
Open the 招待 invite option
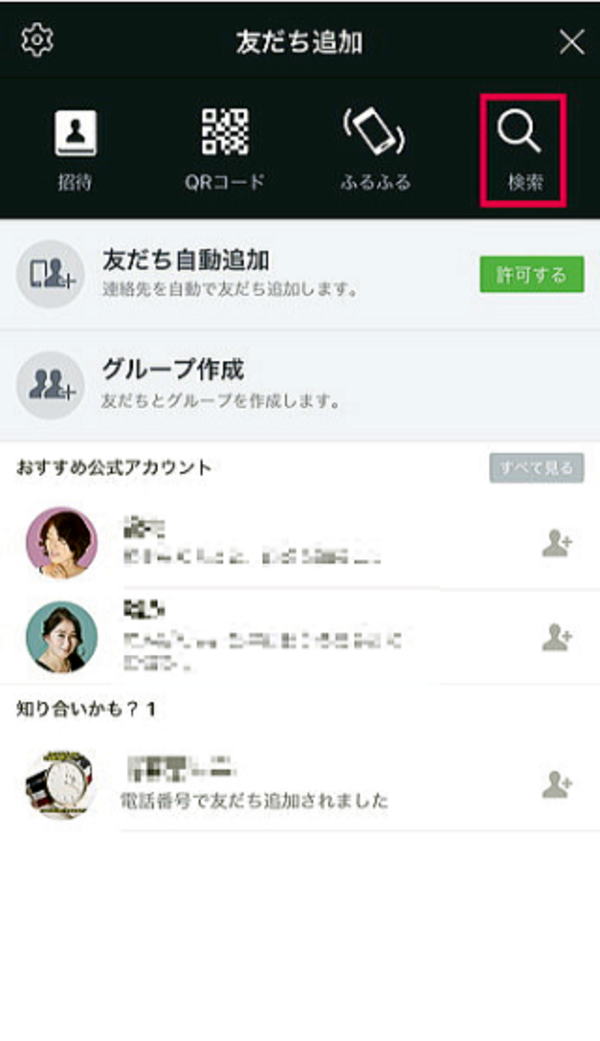pyautogui.click(x=75, y=149)
